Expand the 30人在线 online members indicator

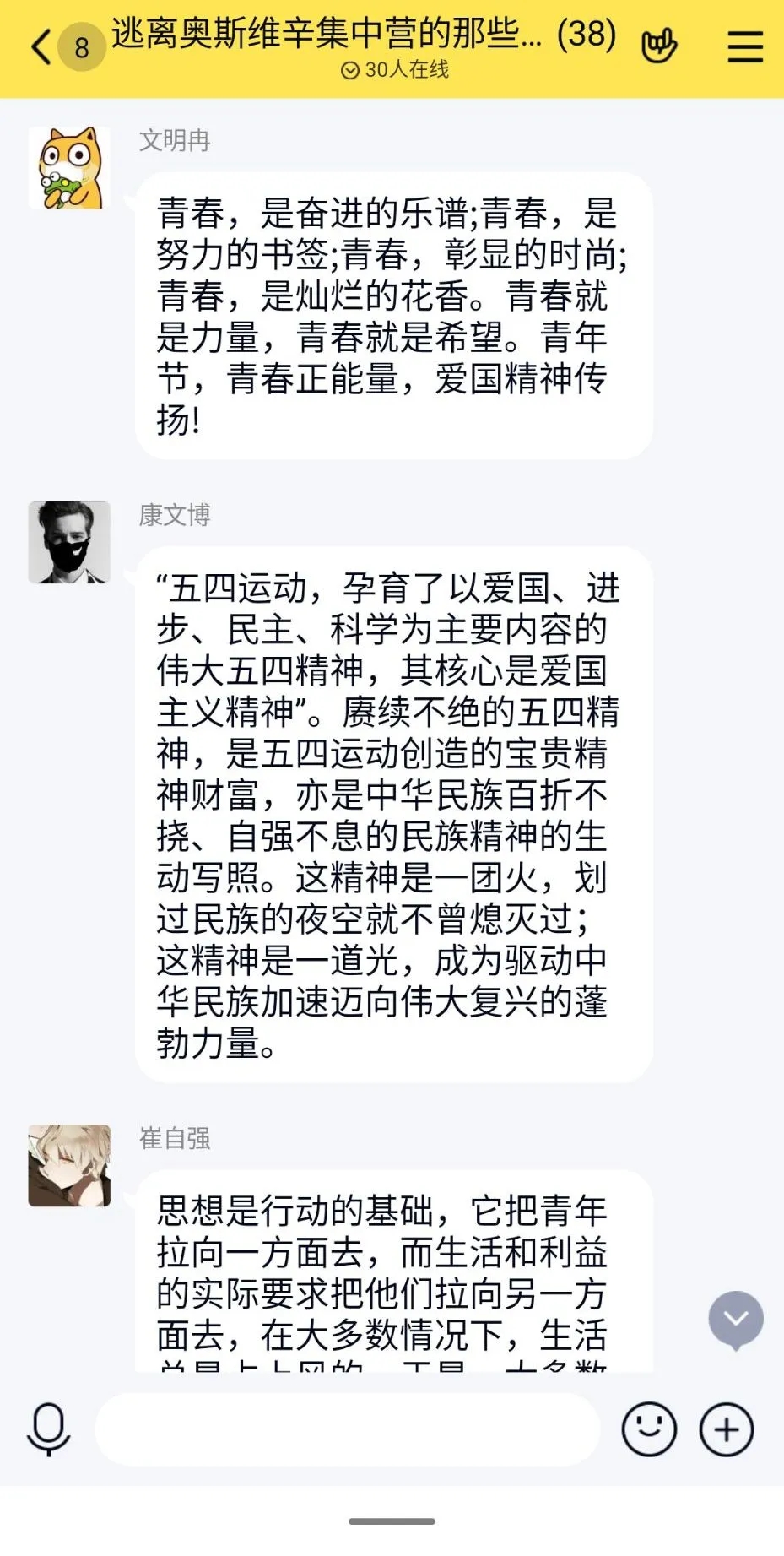[395, 70]
